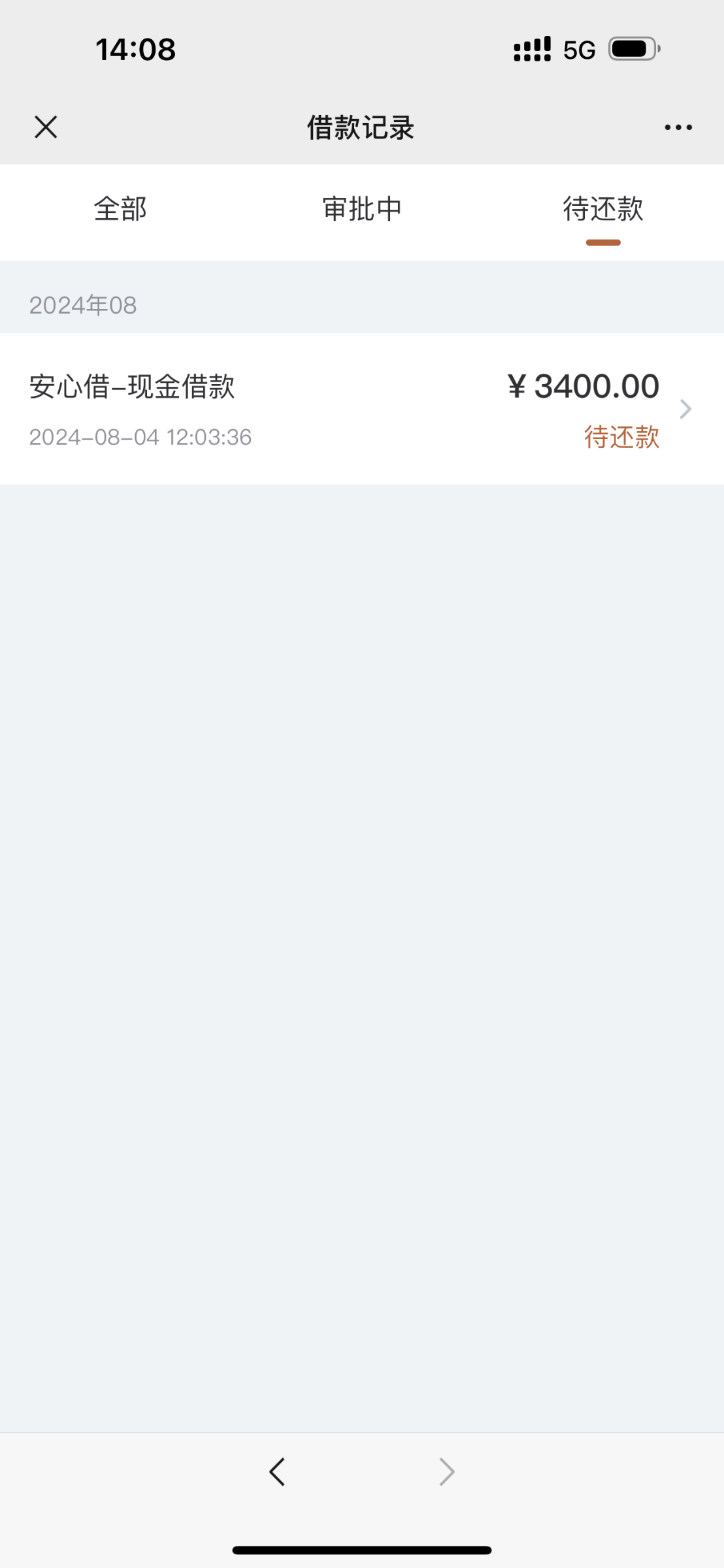Open the 安心借-现金借款 loan record
Viewport: 724px width, 1568px height.
362,409
